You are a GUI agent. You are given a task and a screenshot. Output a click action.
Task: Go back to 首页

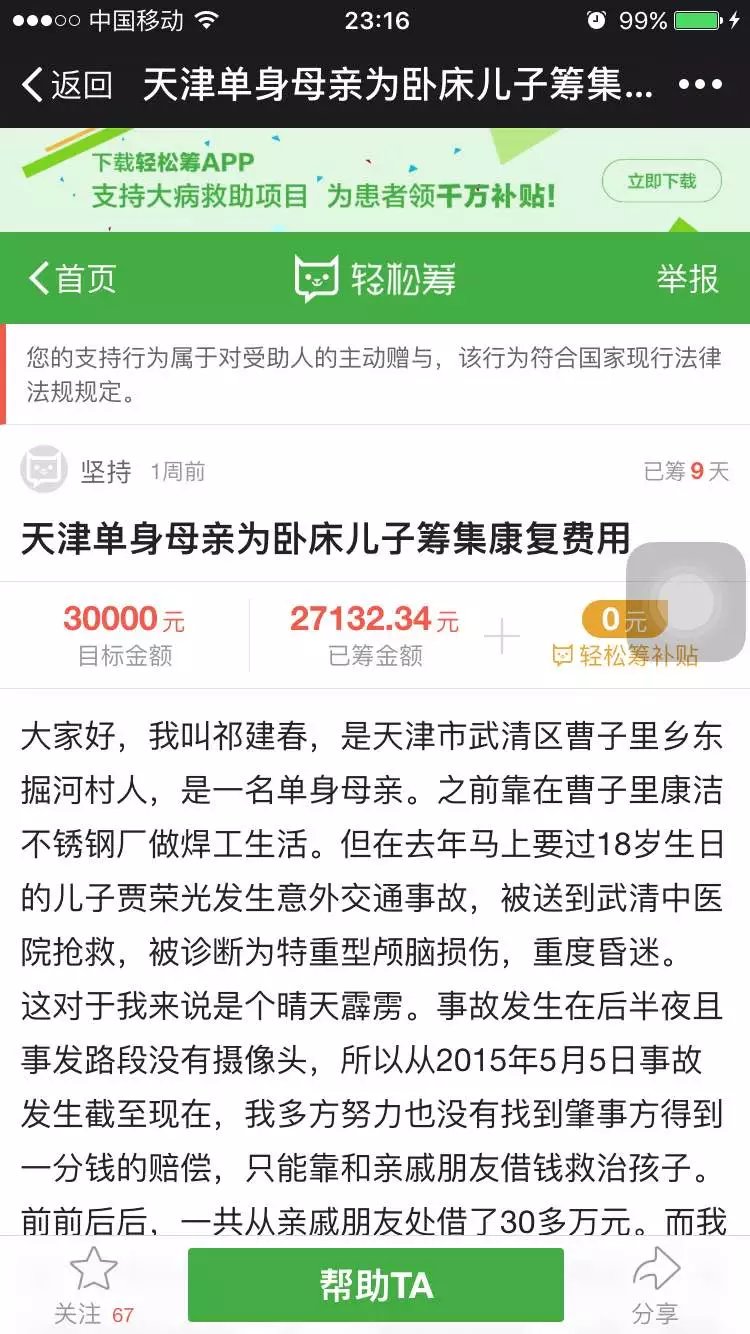click(x=72, y=279)
